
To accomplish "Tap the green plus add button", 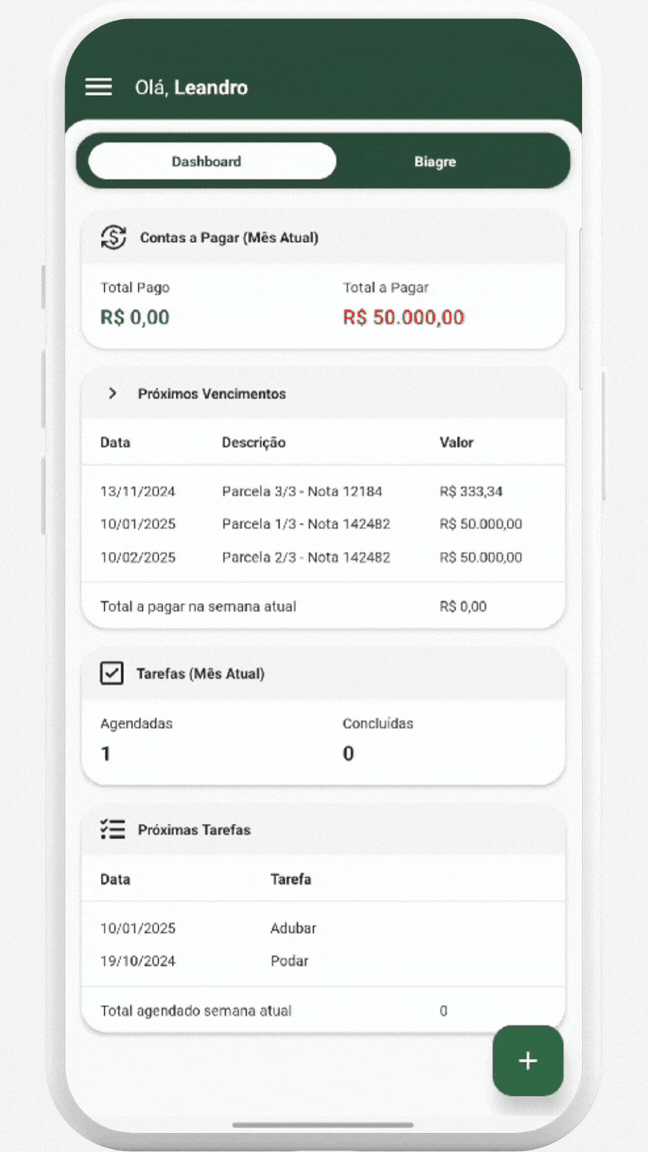I will click(528, 1061).
